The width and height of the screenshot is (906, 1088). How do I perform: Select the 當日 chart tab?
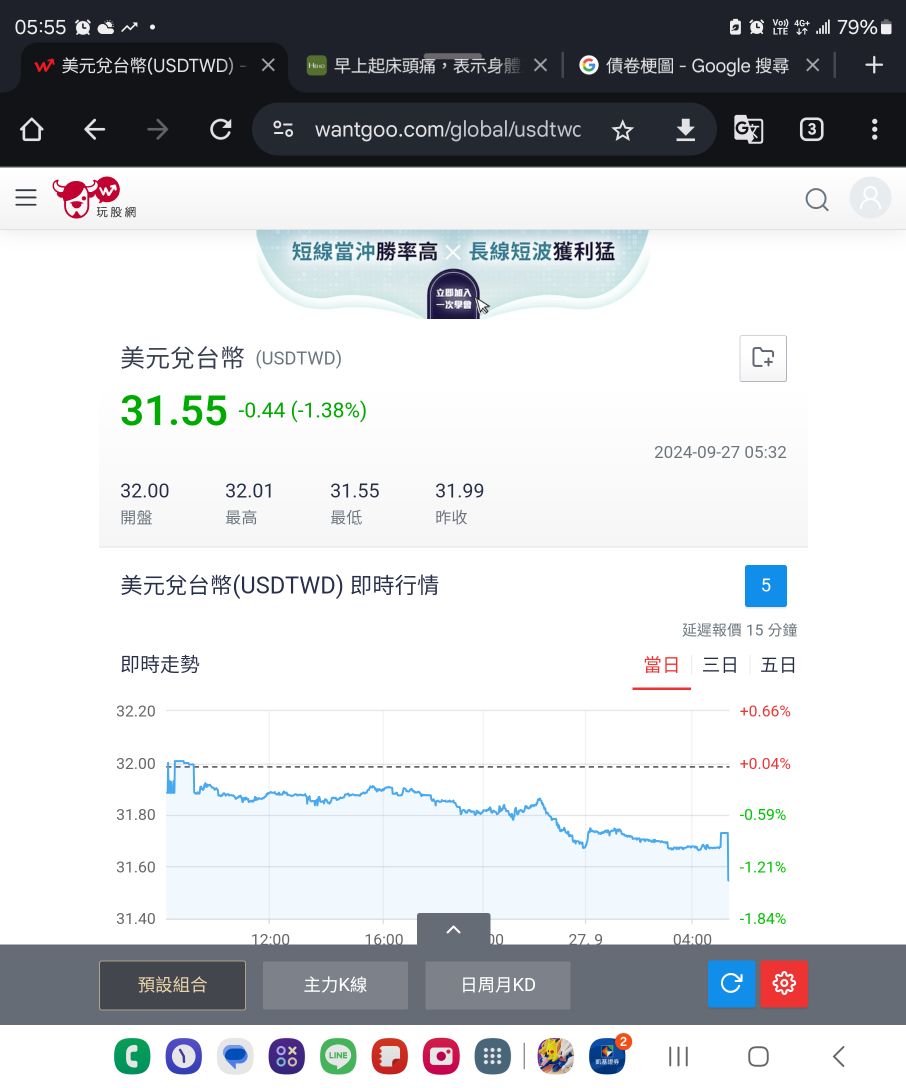(661, 665)
